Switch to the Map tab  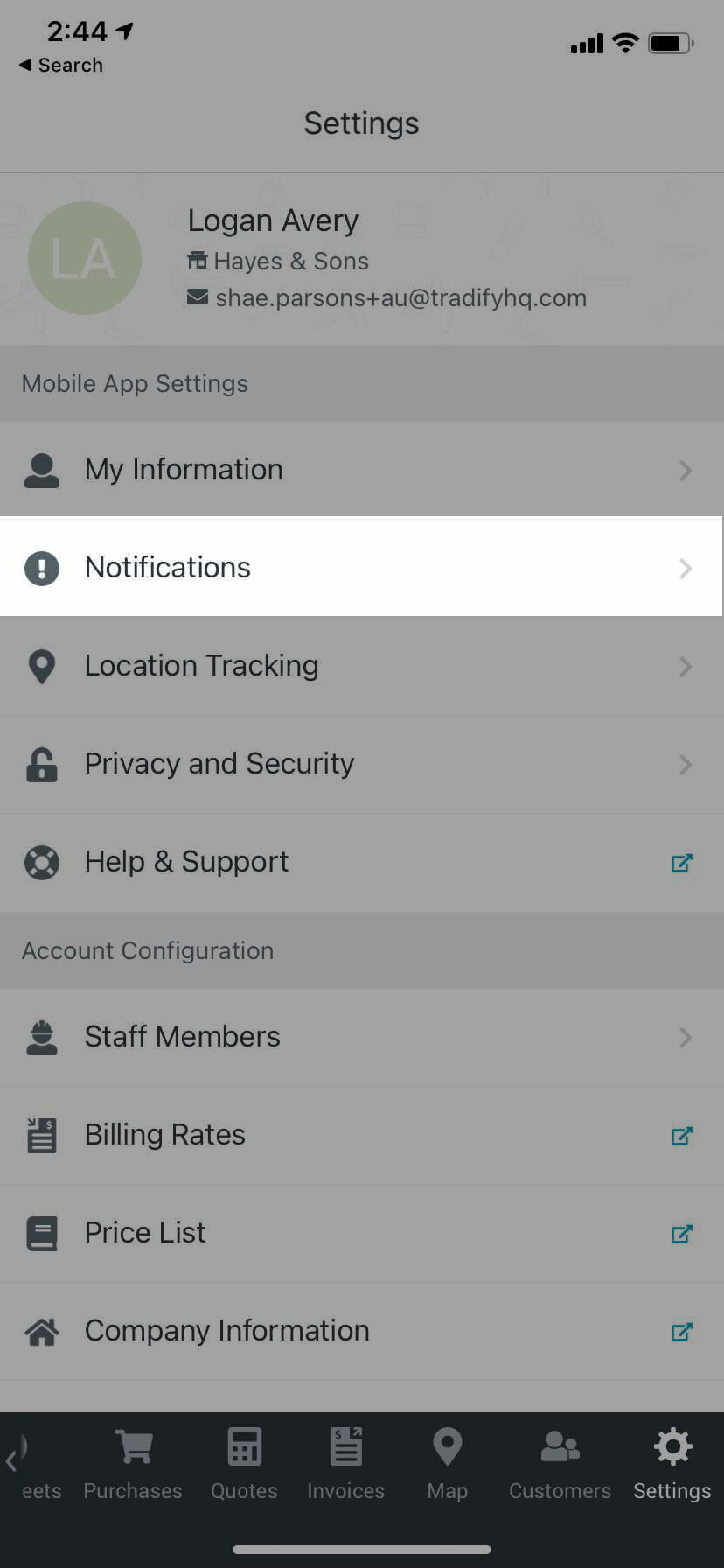(447, 1465)
